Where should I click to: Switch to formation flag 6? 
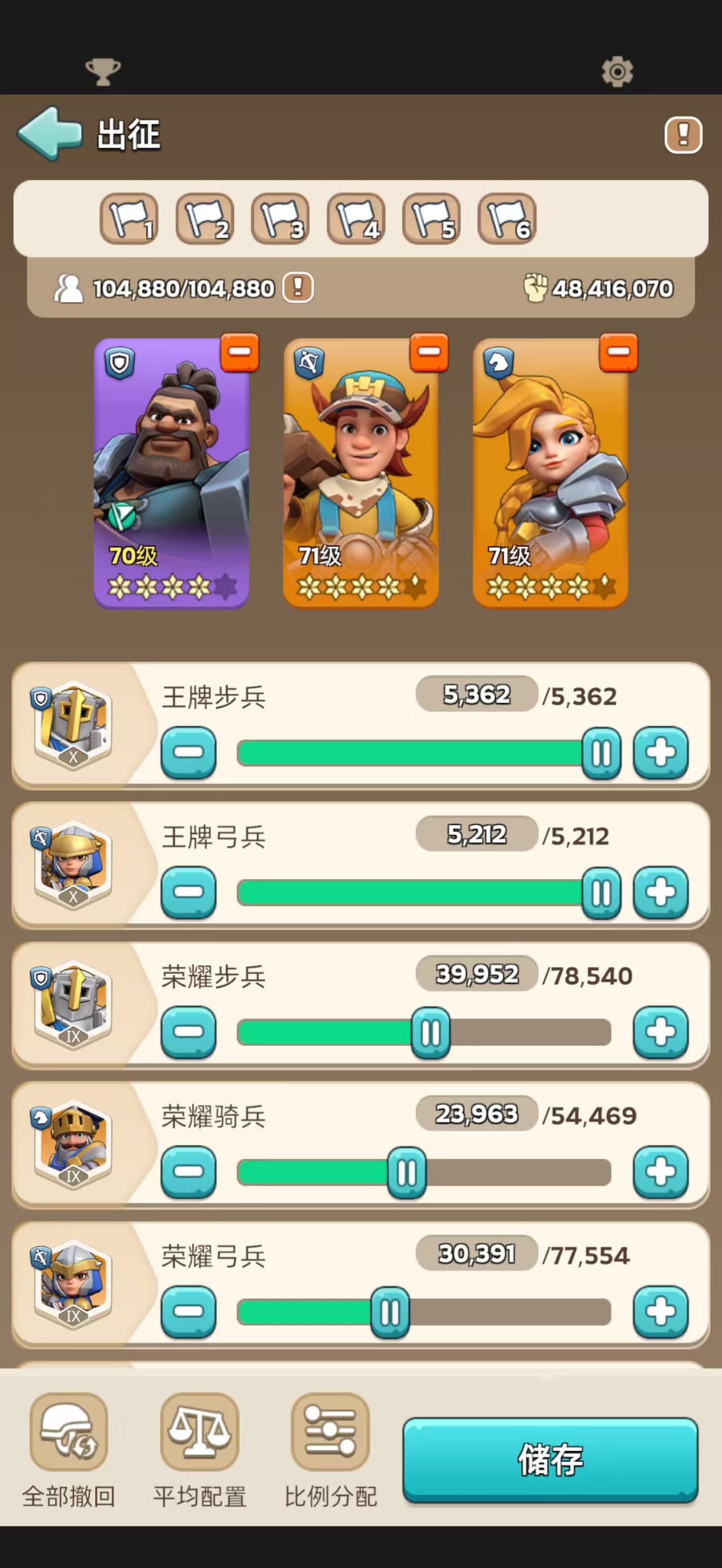[507, 219]
